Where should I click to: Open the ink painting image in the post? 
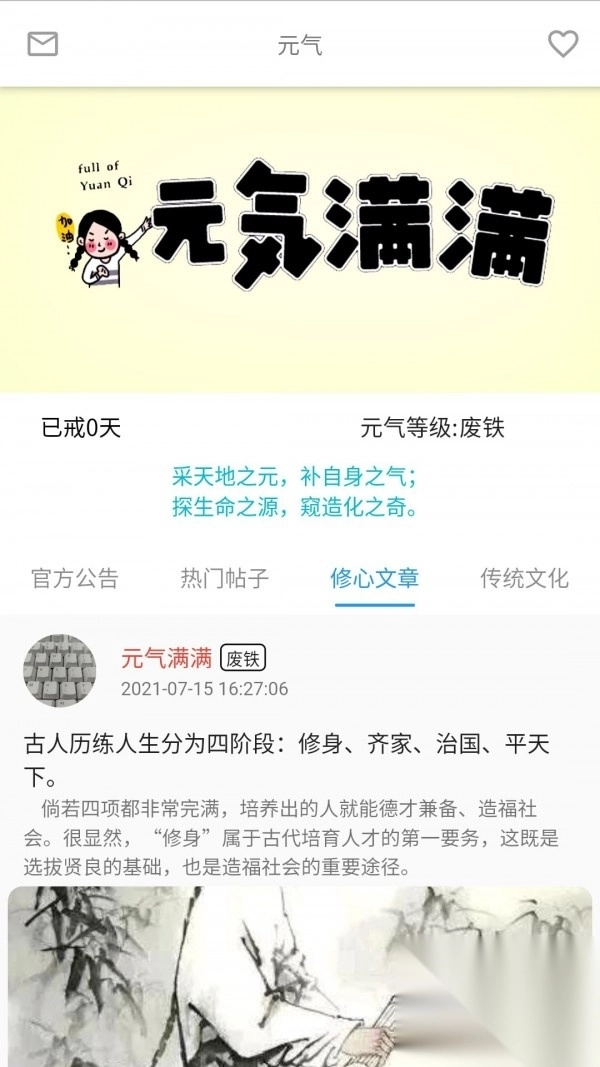300,975
